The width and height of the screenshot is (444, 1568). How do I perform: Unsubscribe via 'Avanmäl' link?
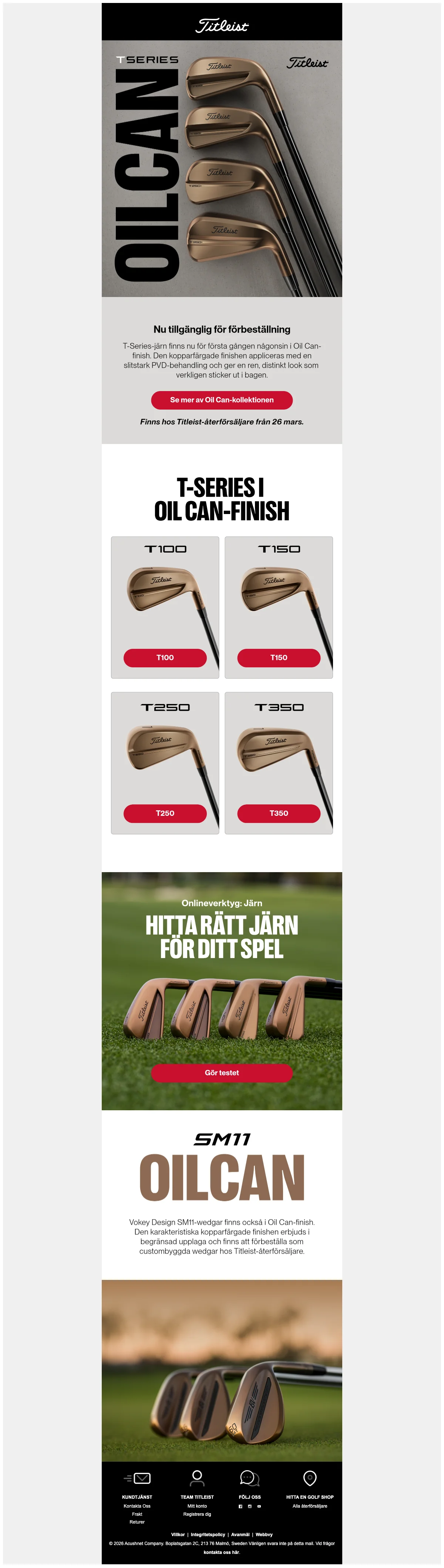pyautogui.click(x=240, y=1535)
